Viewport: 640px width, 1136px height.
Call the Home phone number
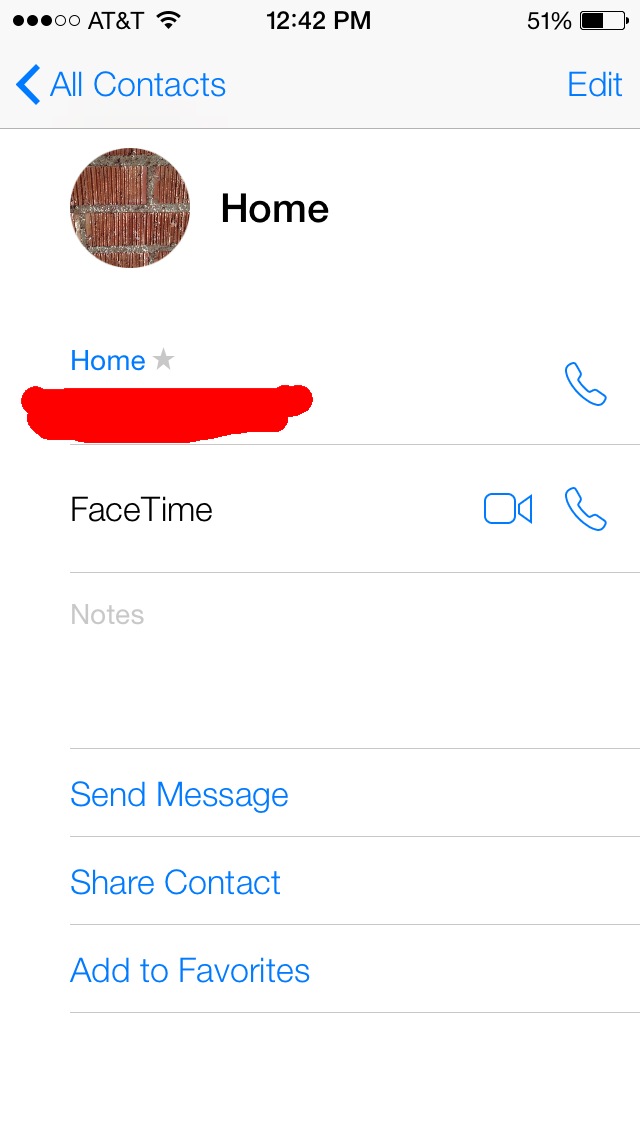coord(585,384)
